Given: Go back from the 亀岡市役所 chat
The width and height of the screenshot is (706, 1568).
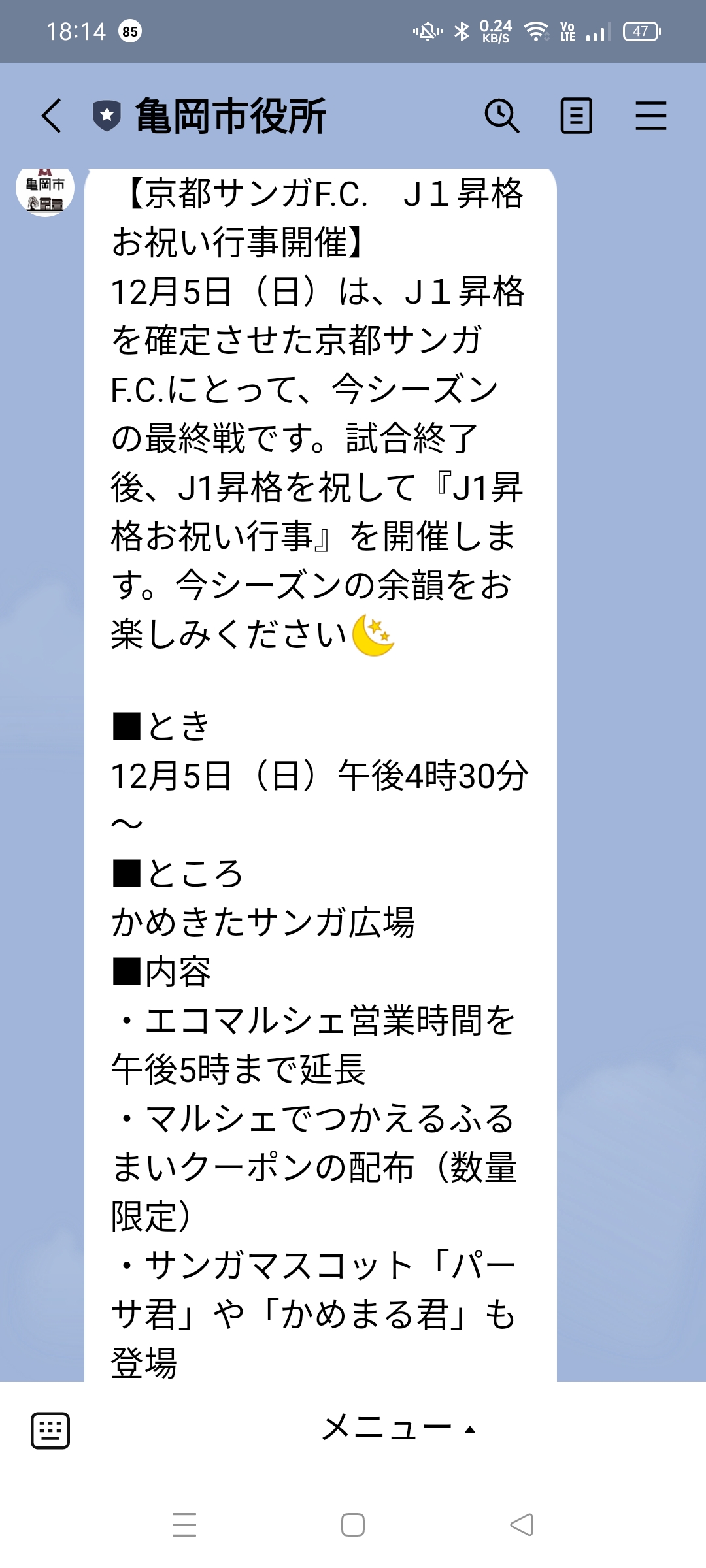Looking at the screenshot, I should click(52, 116).
